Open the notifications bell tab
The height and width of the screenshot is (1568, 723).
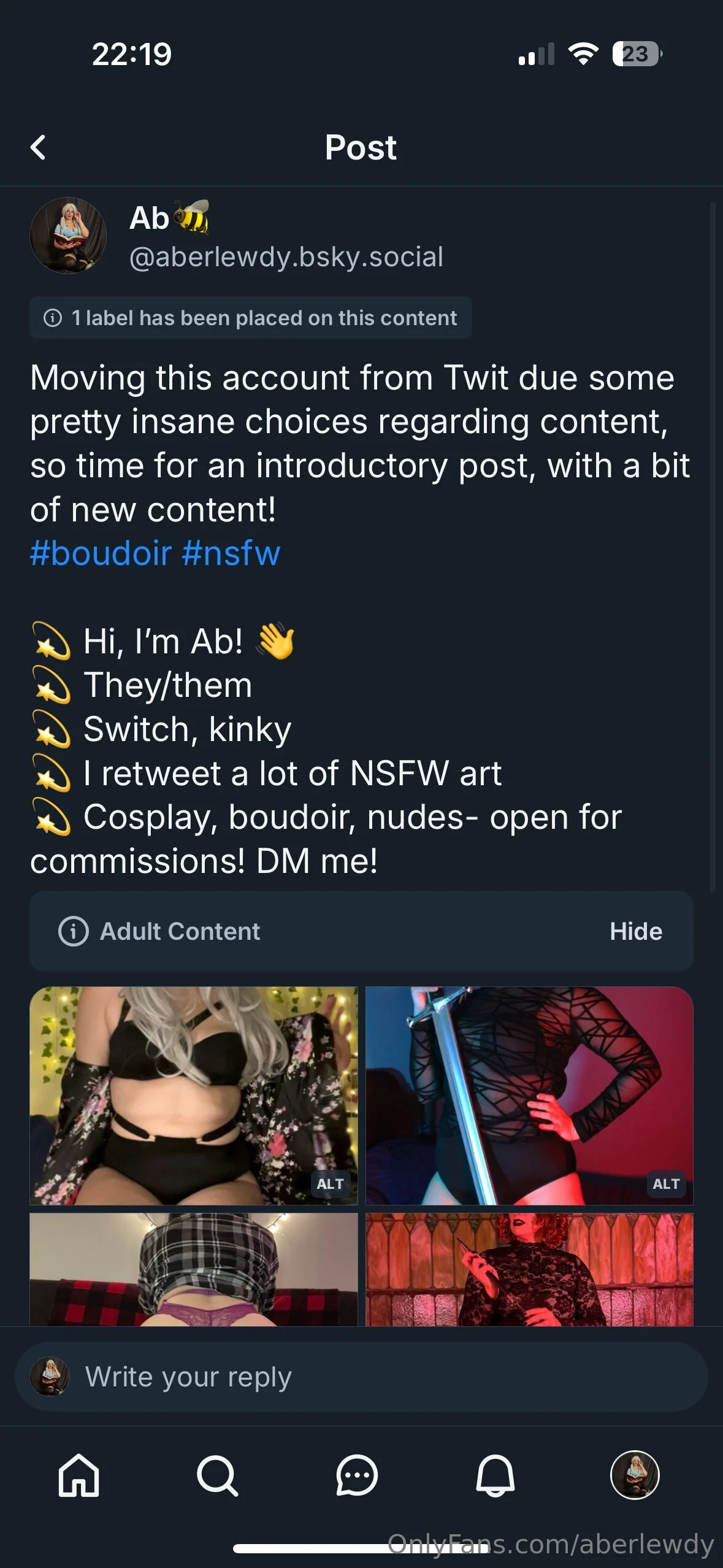pos(495,1475)
